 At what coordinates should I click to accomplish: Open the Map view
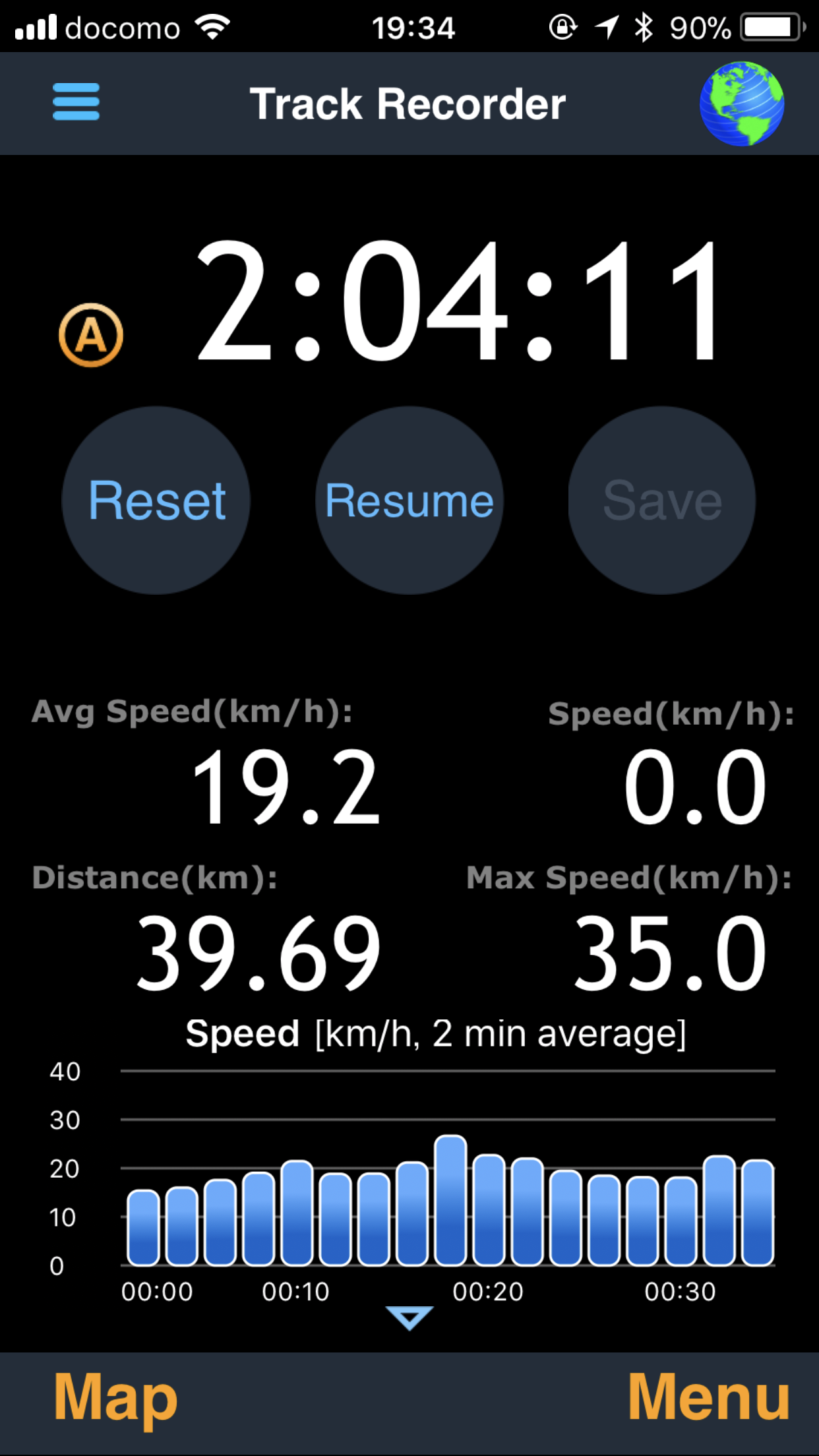coord(115,1398)
